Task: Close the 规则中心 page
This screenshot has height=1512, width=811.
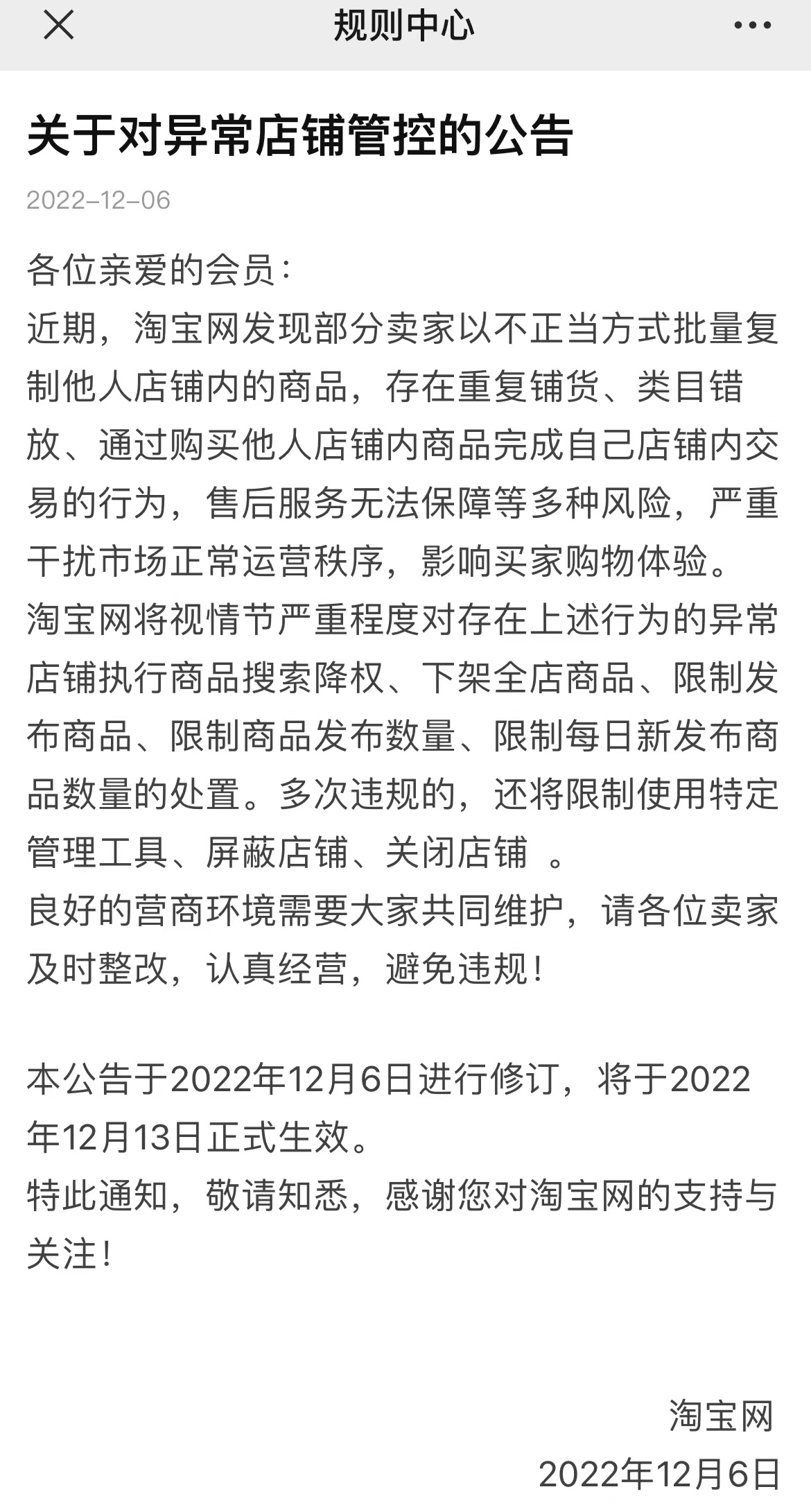Action: 58,26
